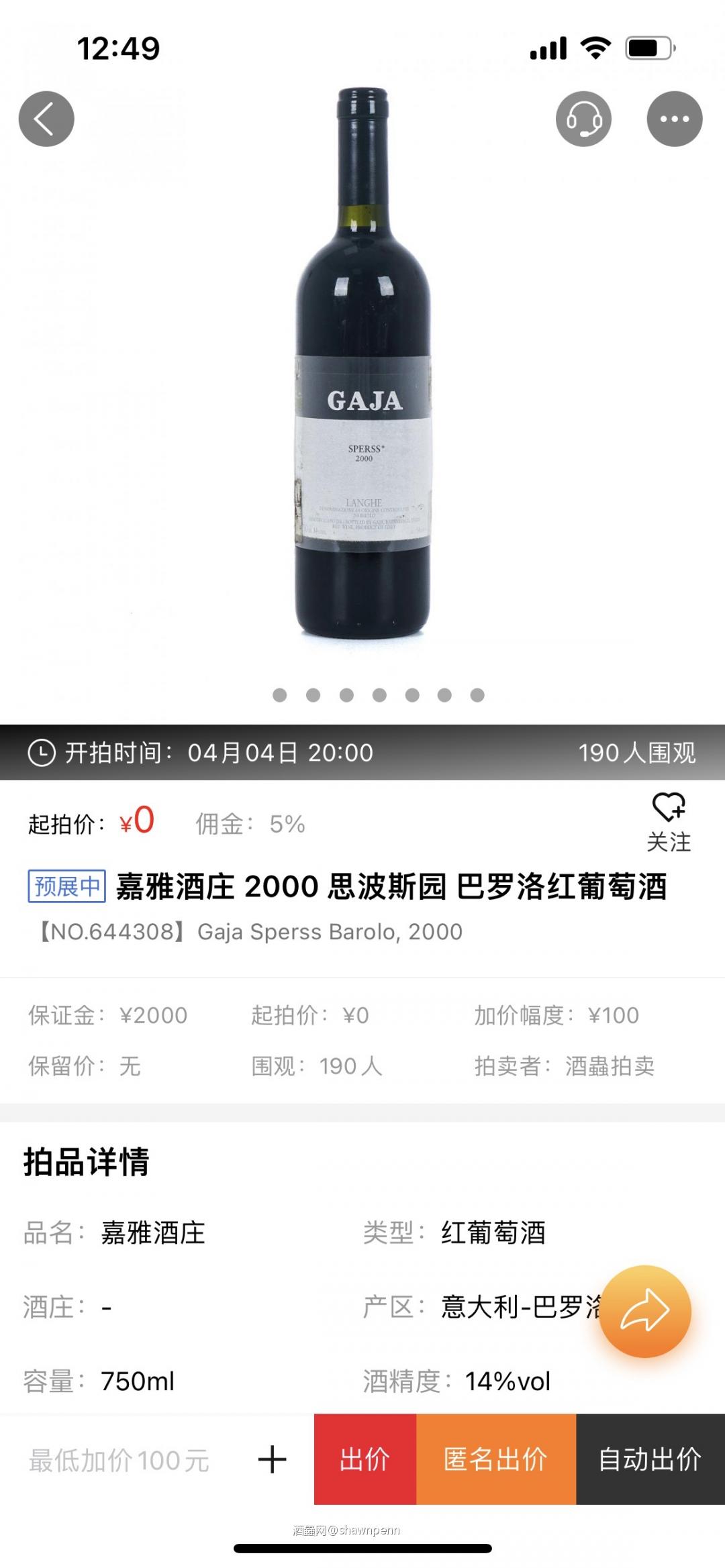Screen dimensions: 725x1568
Task: Tap the 出价 bid button
Action: click(363, 1459)
